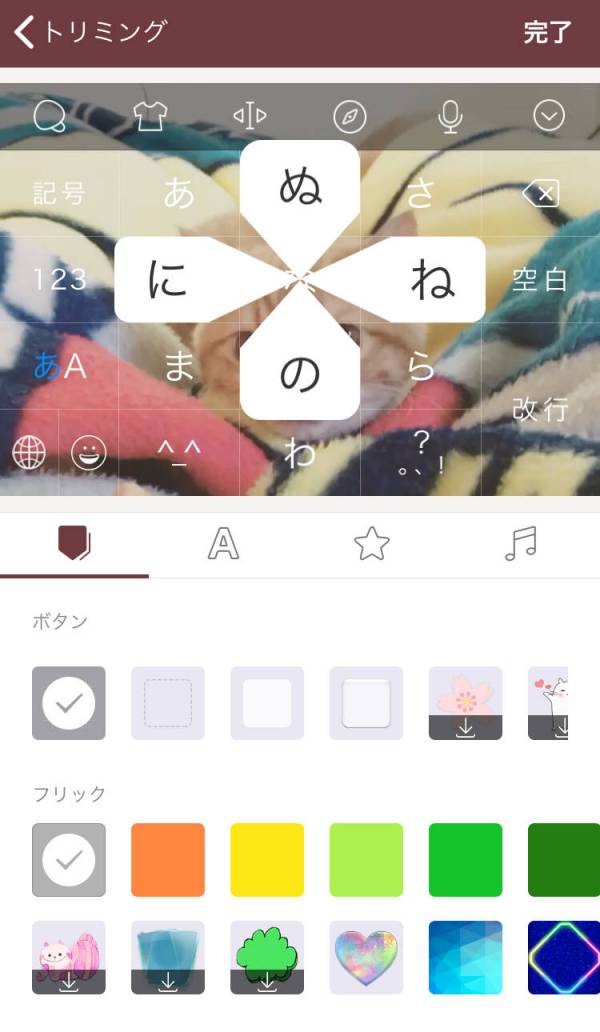Switch to the button style tab

[x=74, y=544]
